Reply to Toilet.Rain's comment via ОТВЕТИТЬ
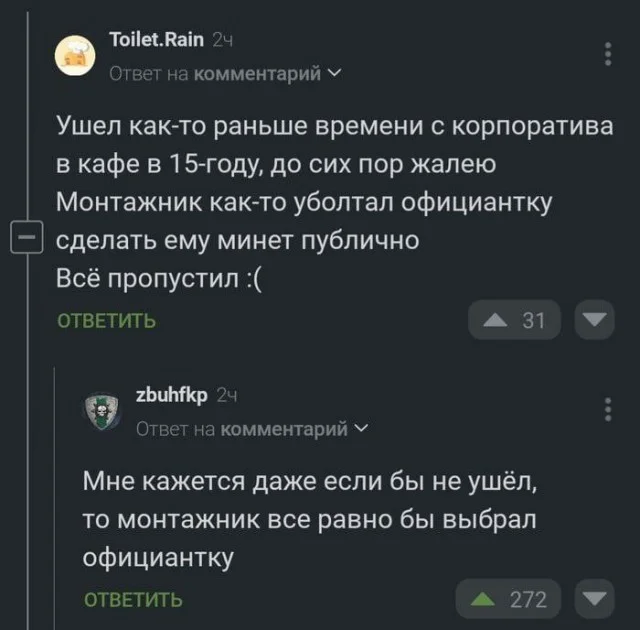The image size is (640, 630). point(106,321)
